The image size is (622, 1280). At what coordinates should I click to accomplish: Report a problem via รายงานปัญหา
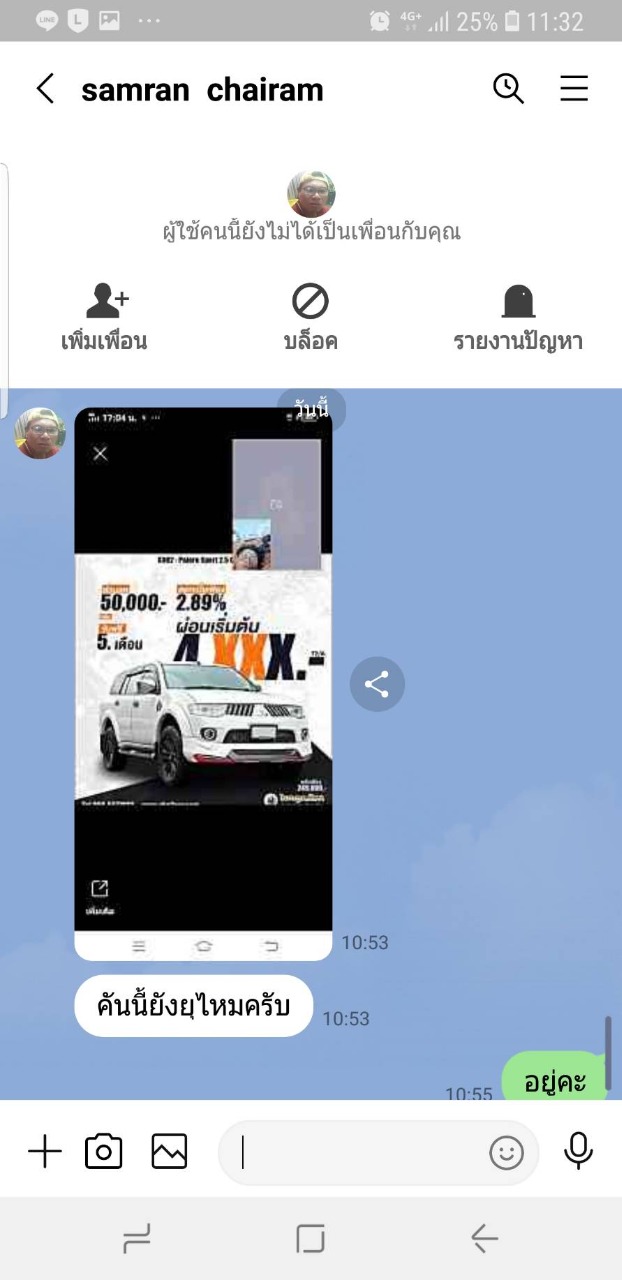(518, 318)
